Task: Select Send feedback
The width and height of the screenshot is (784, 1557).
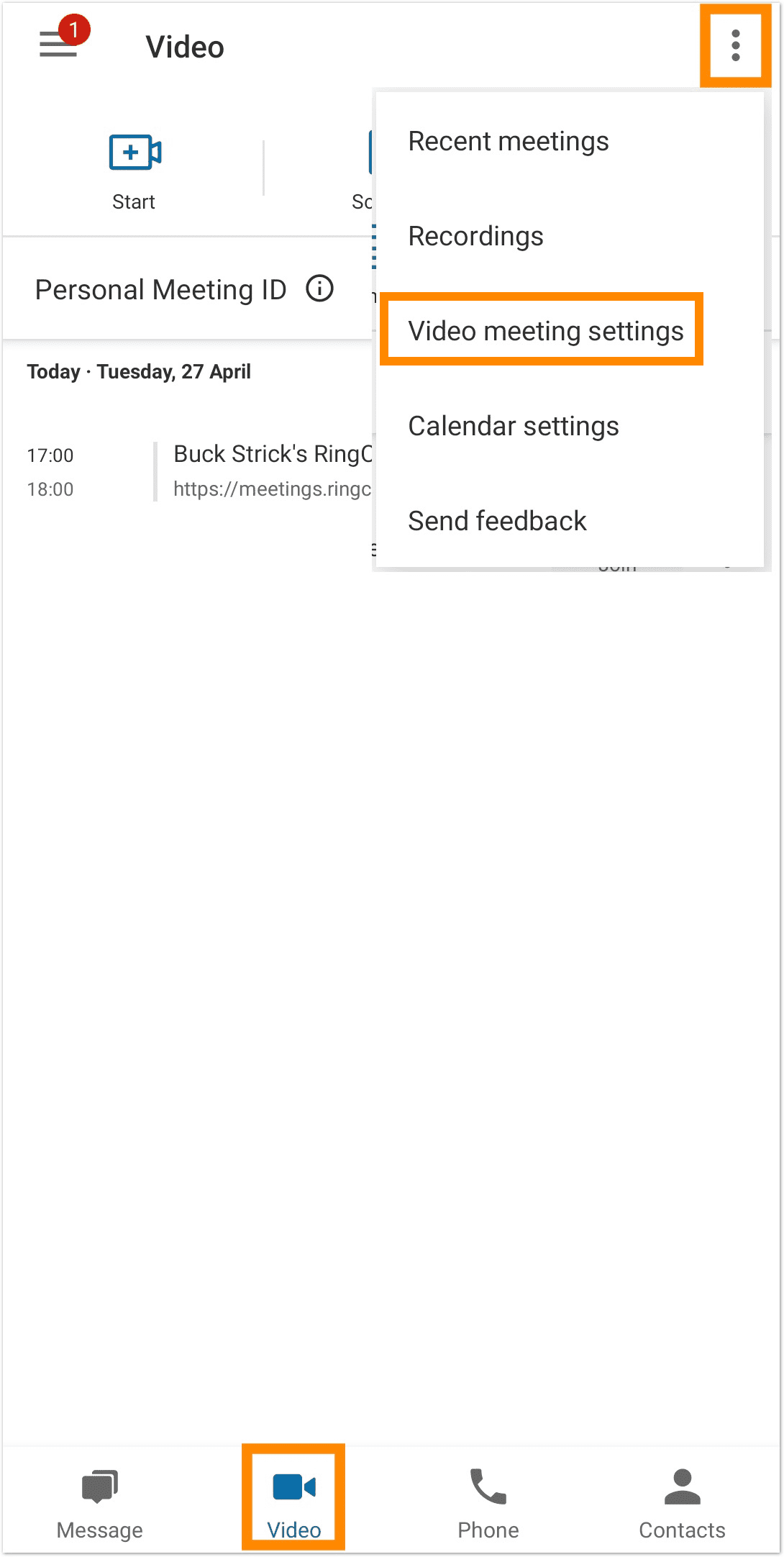Action: pos(497,519)
